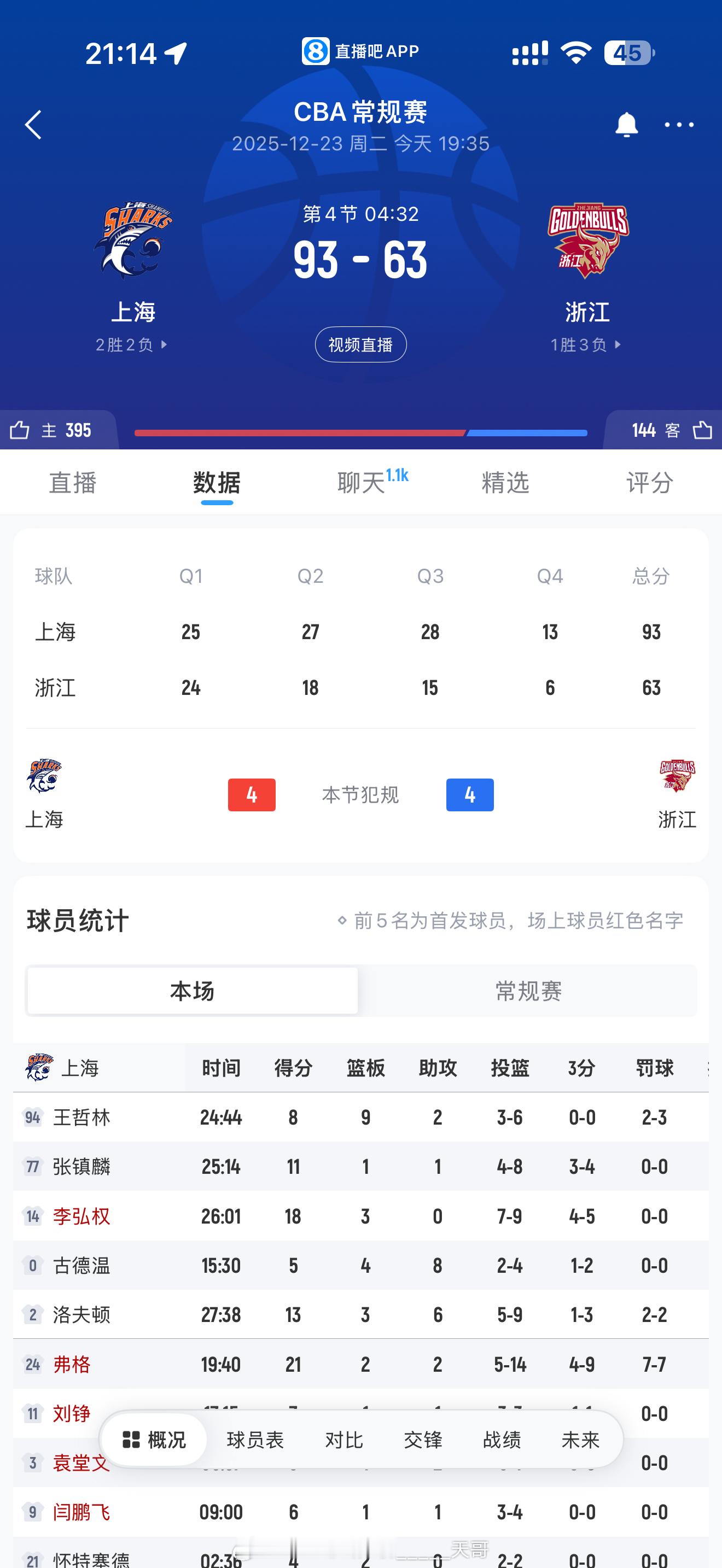
Task: Give a thumbs up for home team 上海
Action: click(21, 430)
